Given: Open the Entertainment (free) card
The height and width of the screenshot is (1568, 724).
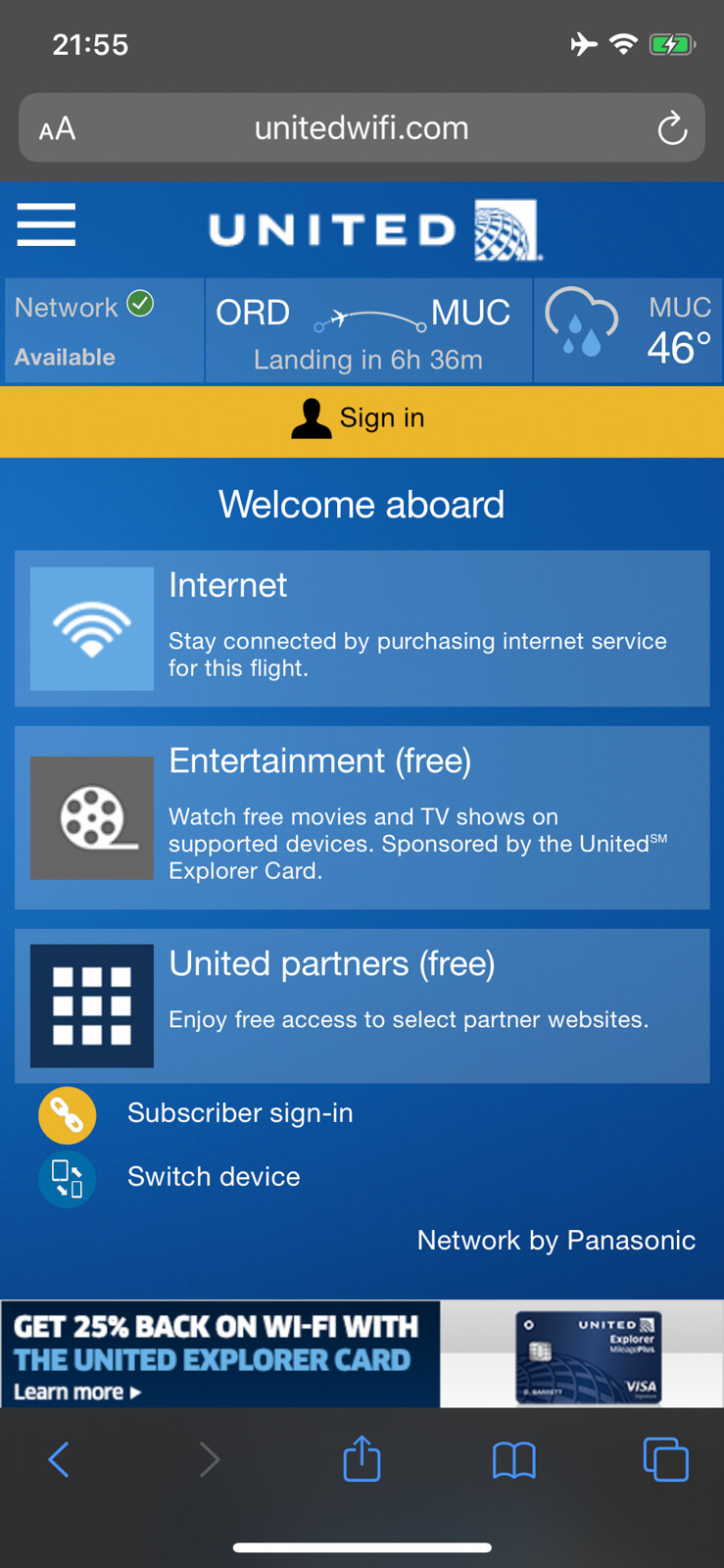Looking at the screenshot, I should coord(362,817).
